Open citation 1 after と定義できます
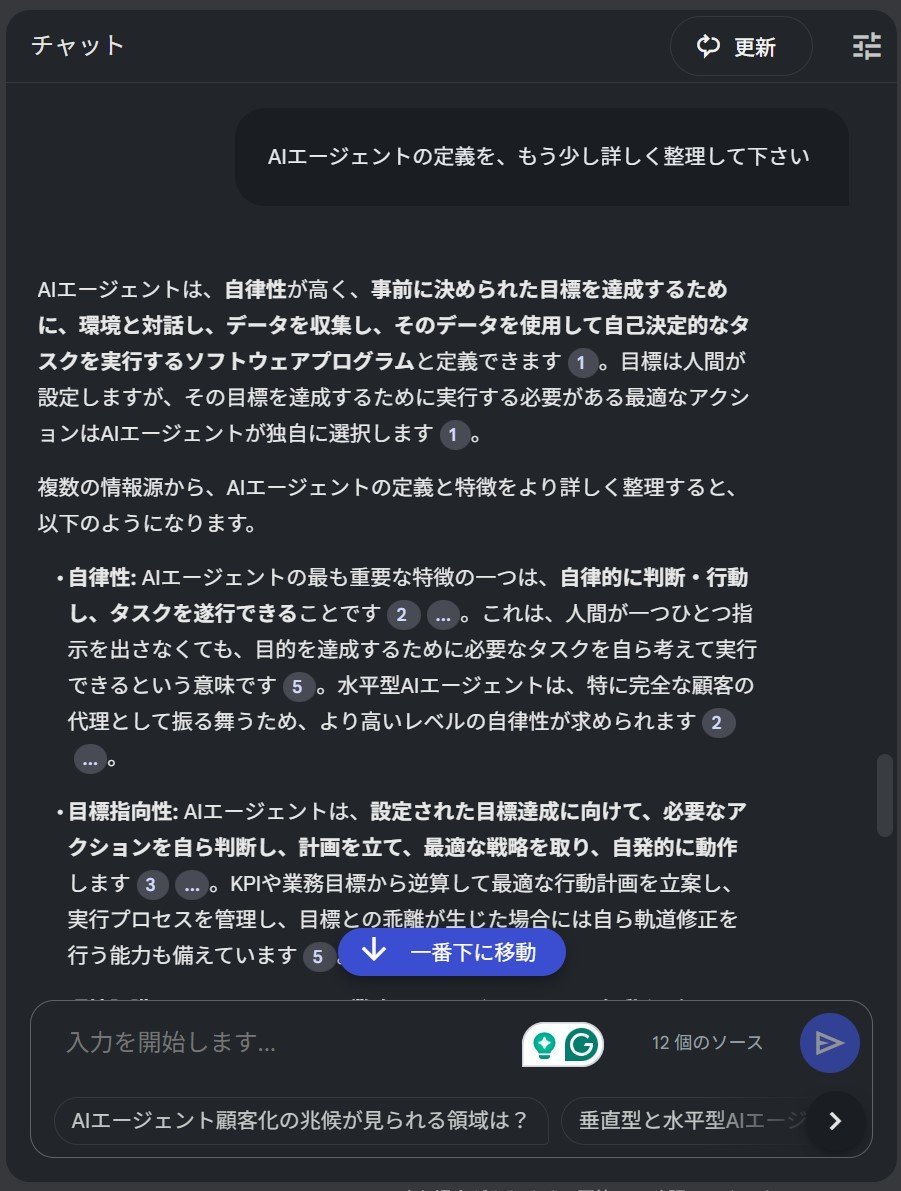 click(x=582, y=362)
